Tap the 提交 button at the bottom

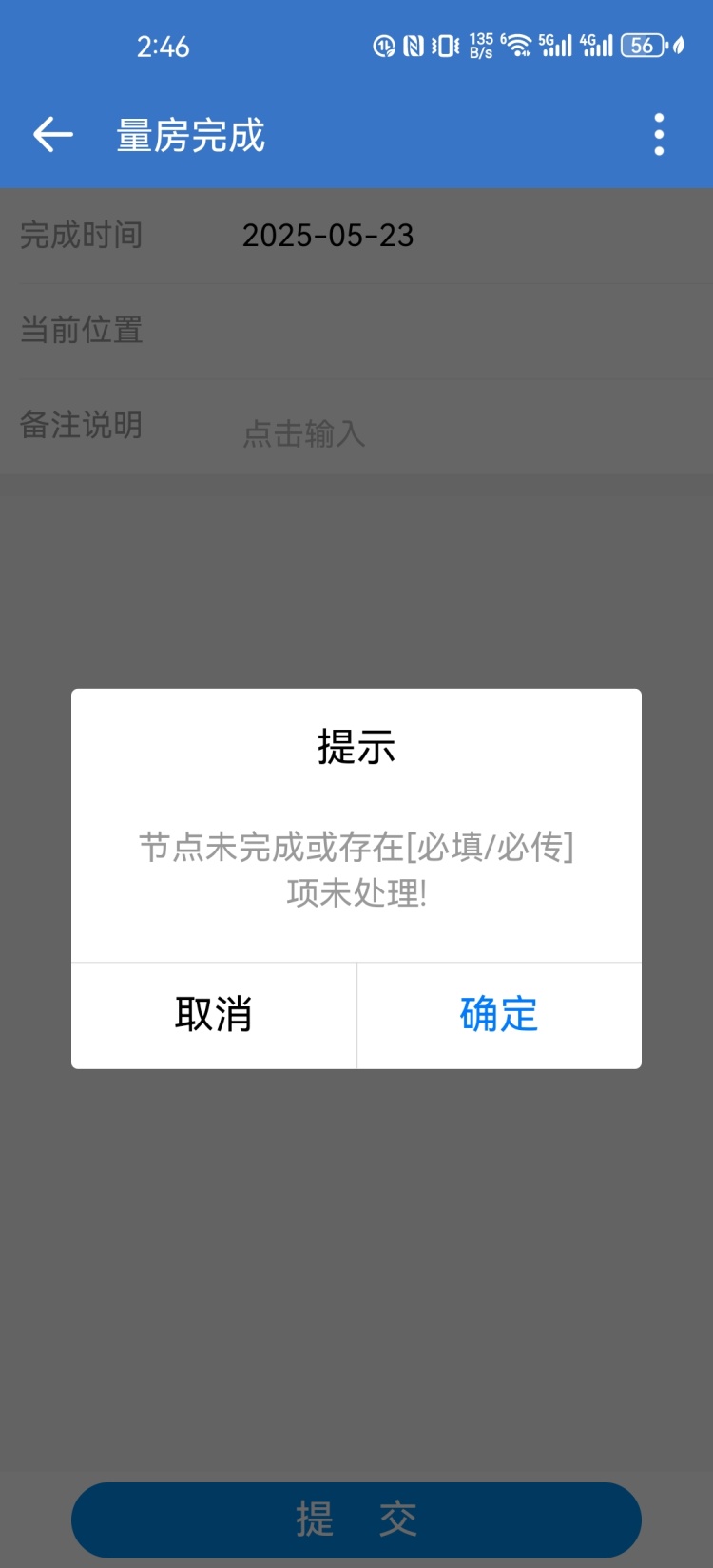tap(356, 1519)
